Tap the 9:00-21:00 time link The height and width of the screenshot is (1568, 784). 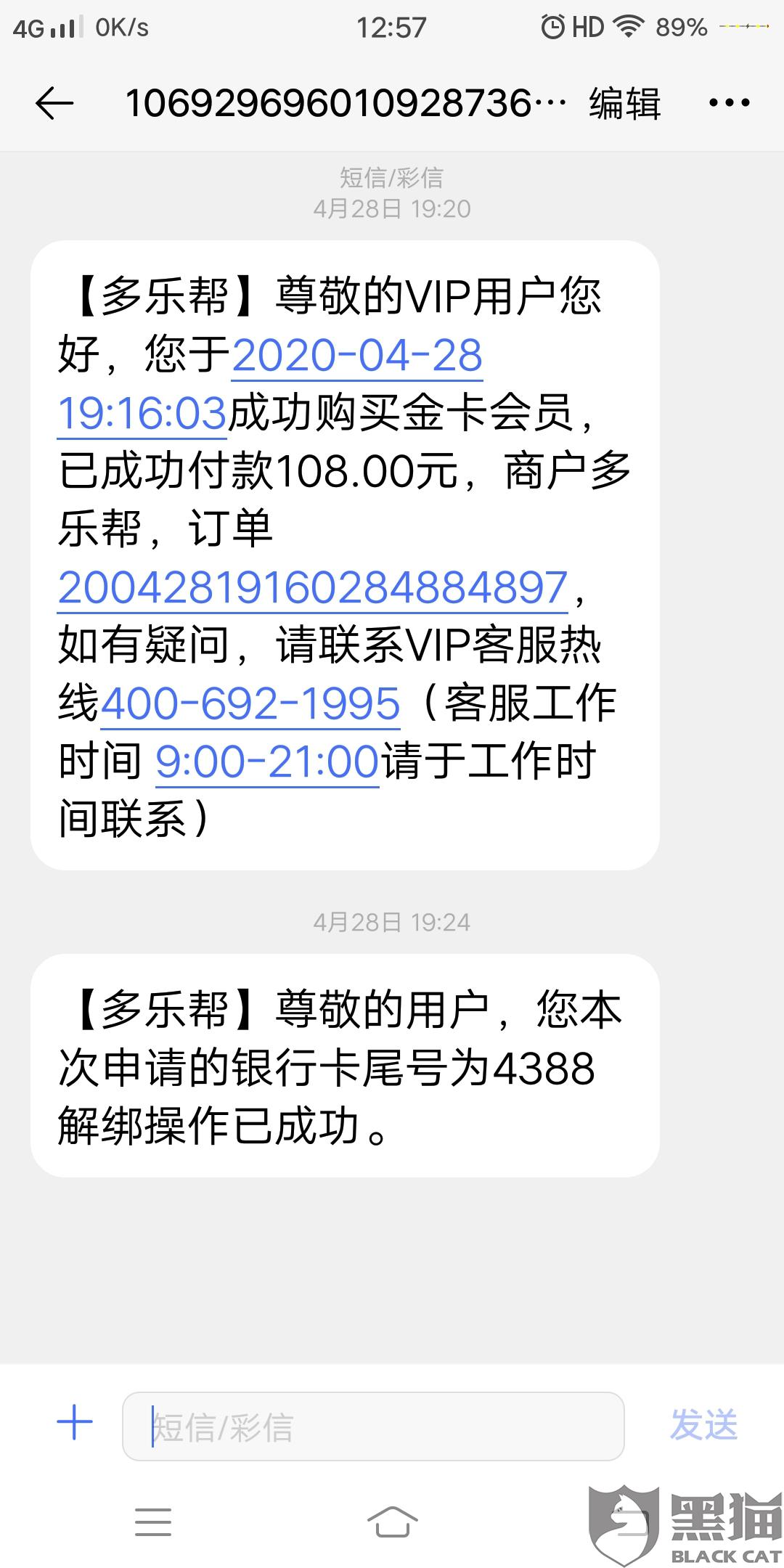coord(267,762)
